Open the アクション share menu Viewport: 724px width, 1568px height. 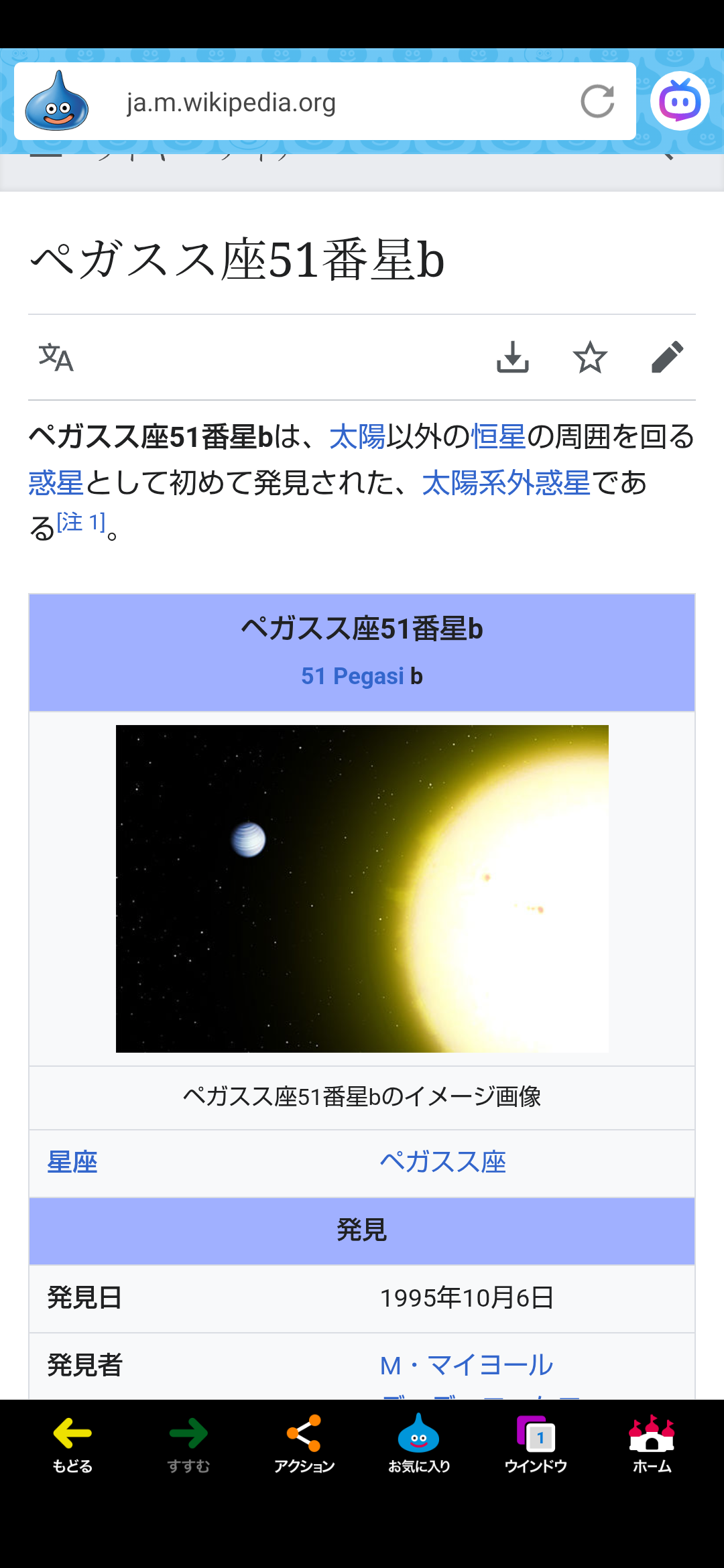tap(304, 1444)
